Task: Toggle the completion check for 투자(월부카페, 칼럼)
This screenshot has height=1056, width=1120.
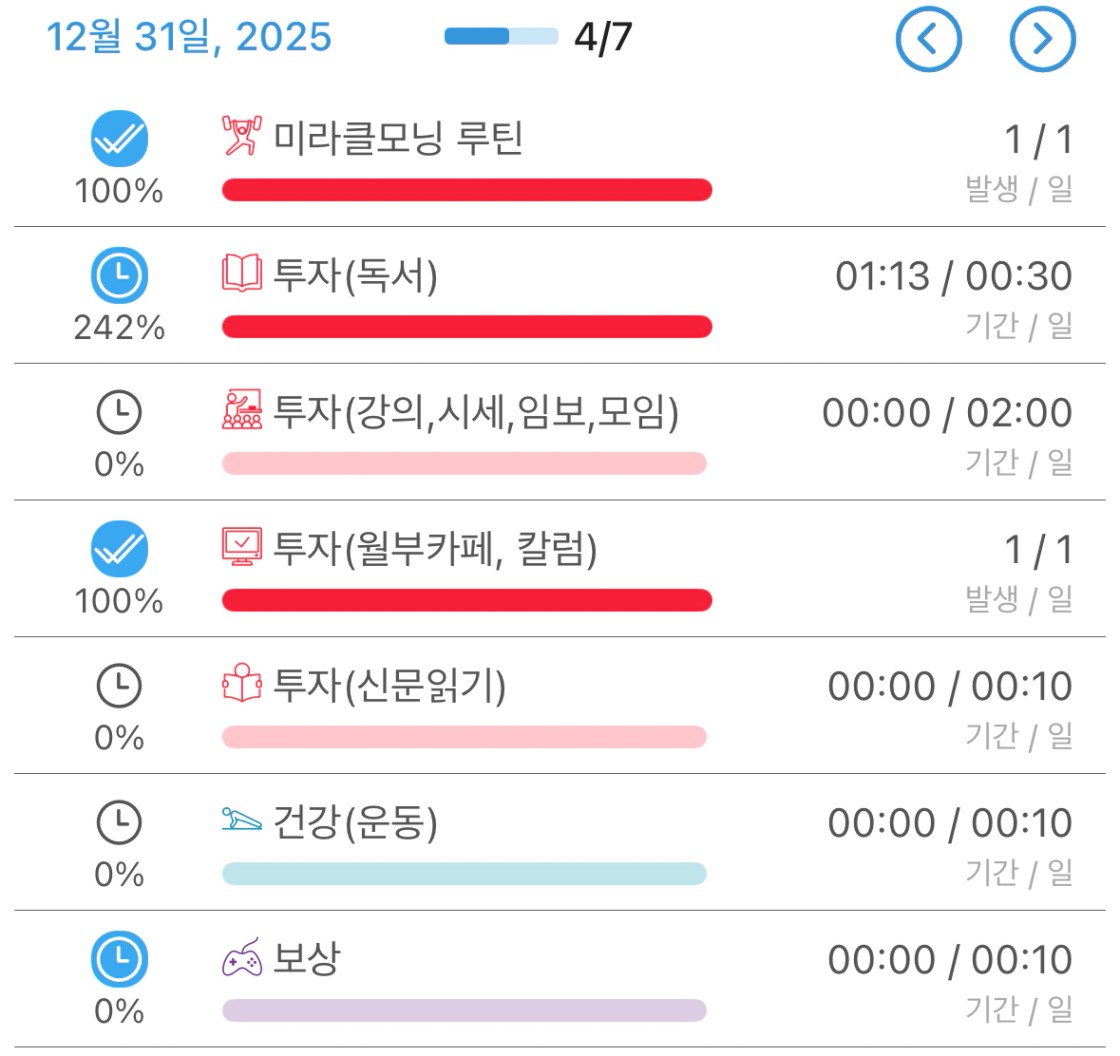Action: (120, 549)
